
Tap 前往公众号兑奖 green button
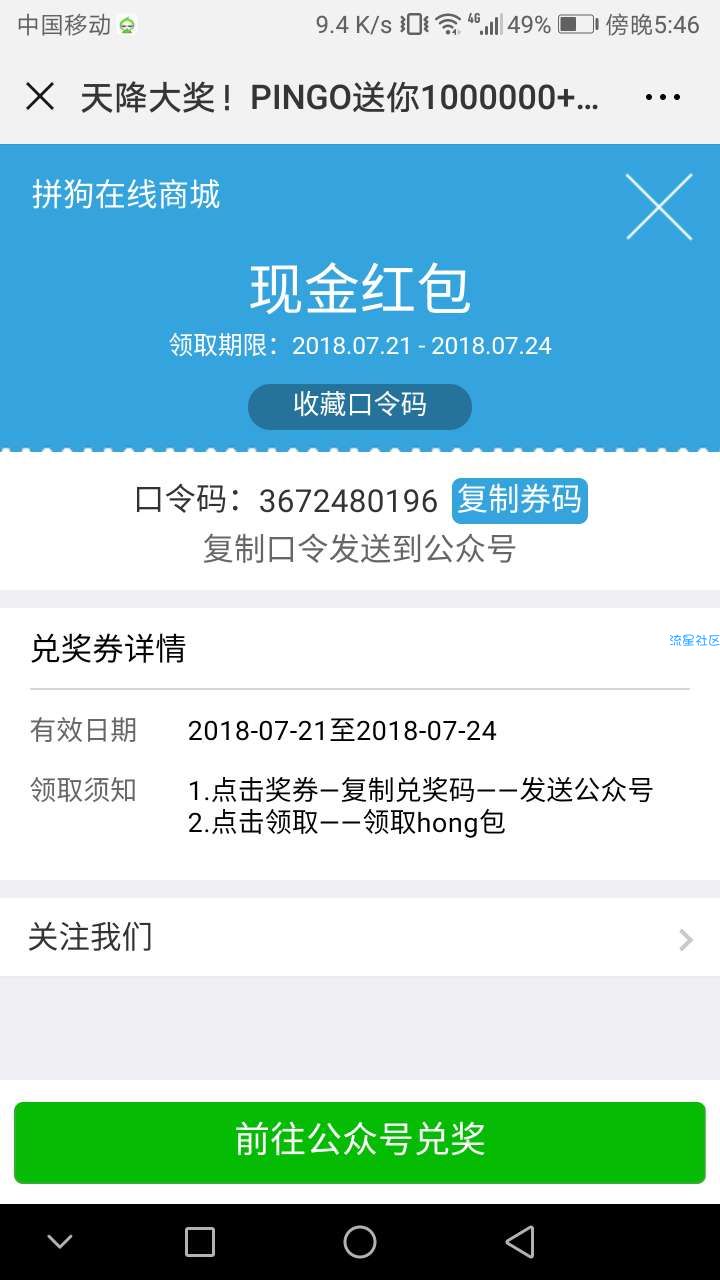pyautogui.click(x=360, y=1142)
